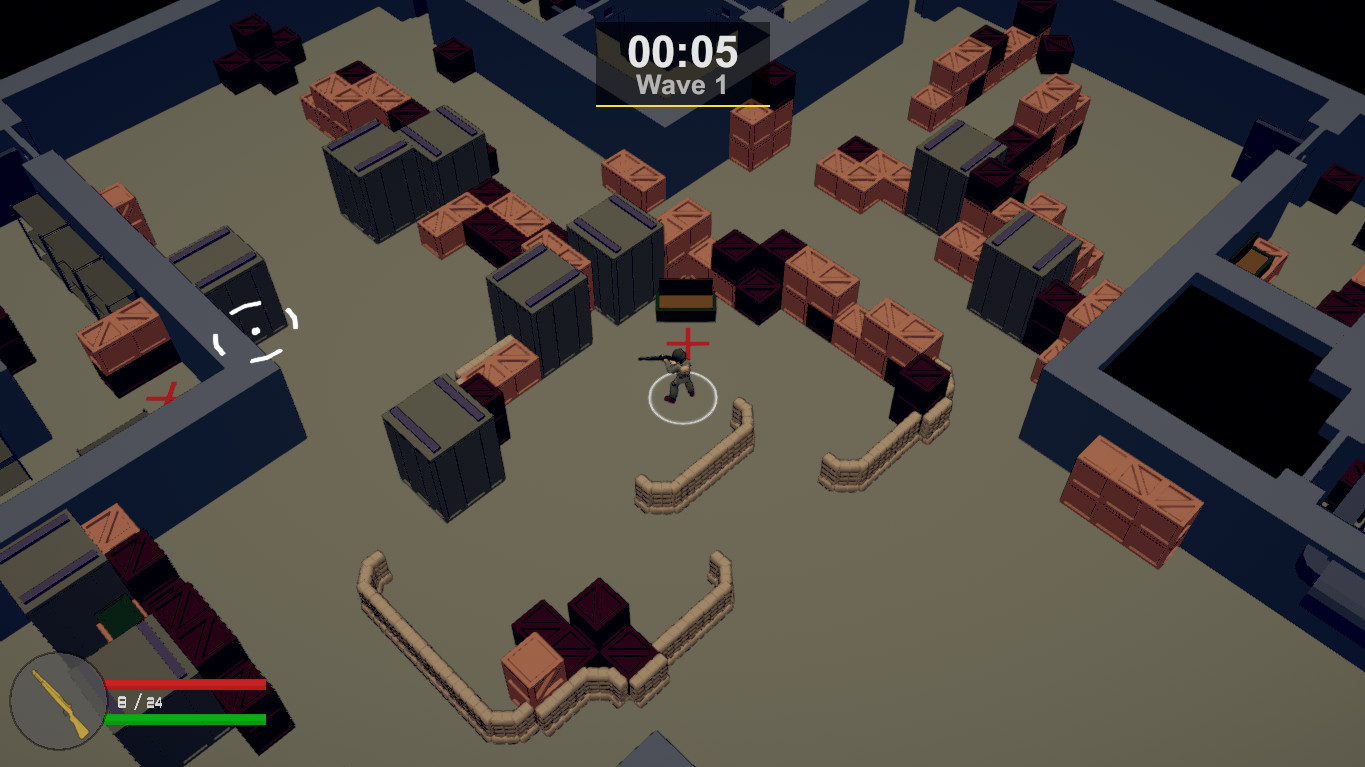Tap the rifle weapon icon
1365x767 pixels.
pyautogui.click(x=58, y=702)
